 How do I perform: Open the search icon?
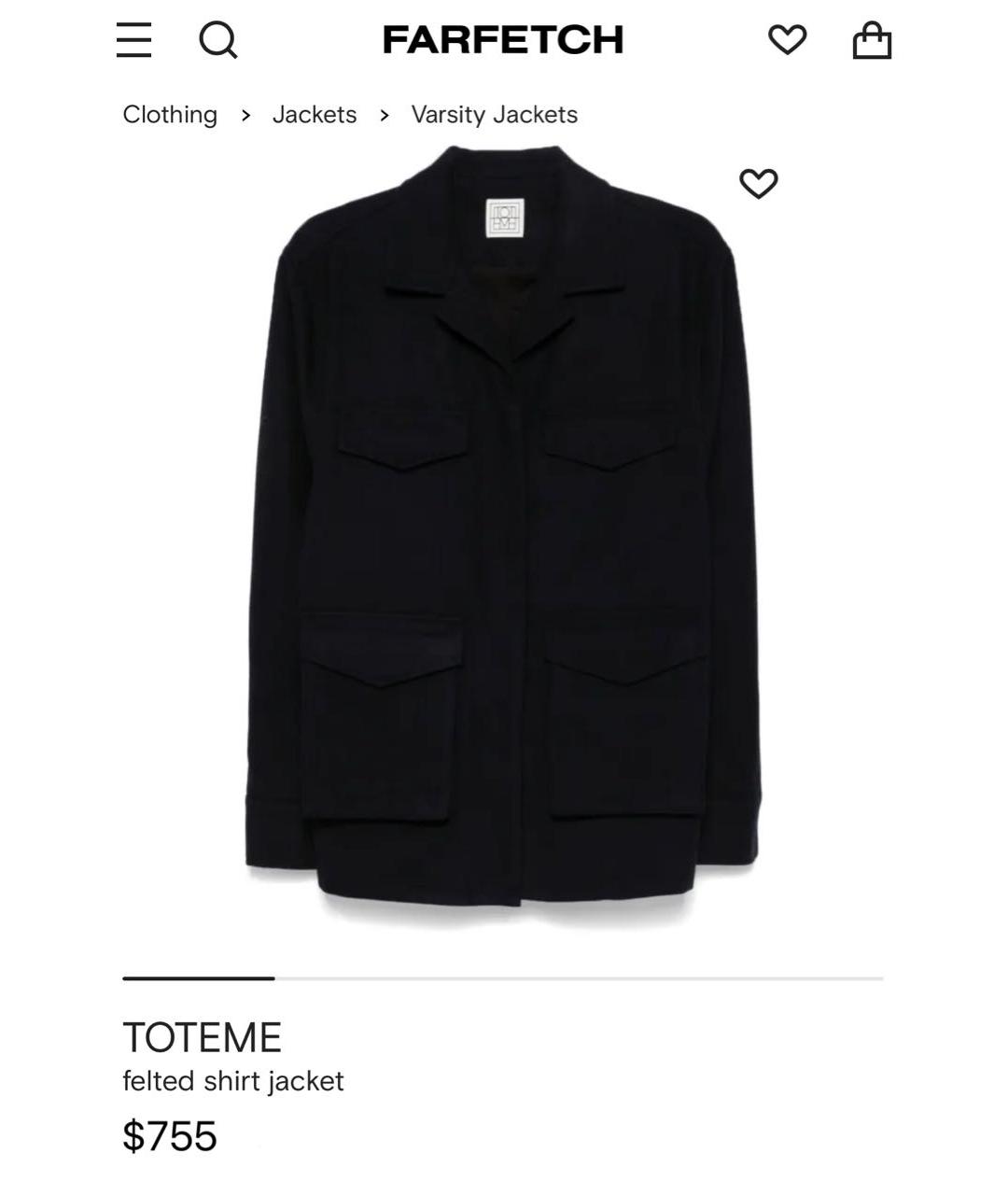point(218,40)
